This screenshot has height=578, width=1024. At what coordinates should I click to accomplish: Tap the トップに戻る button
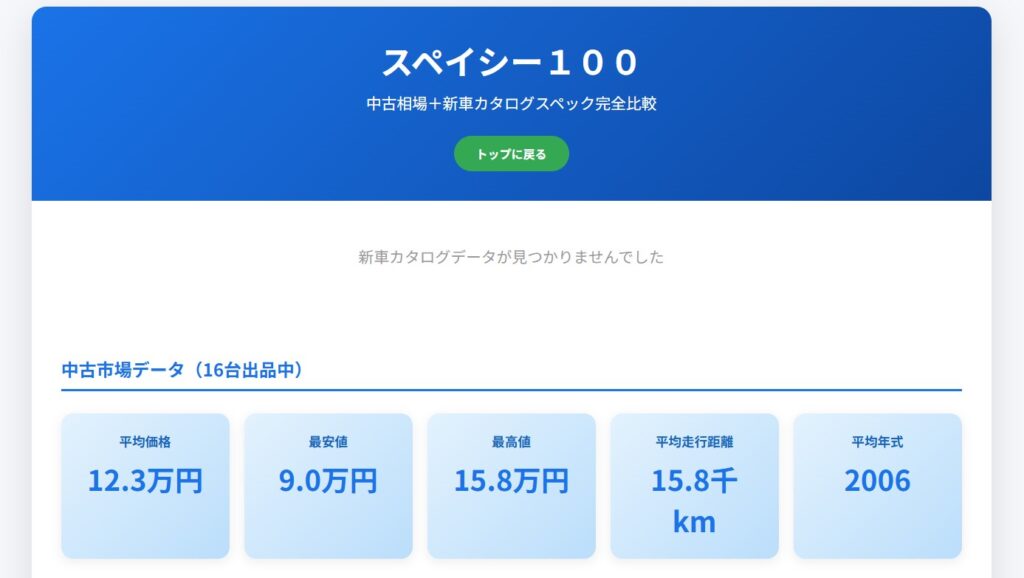coord(511,154)
